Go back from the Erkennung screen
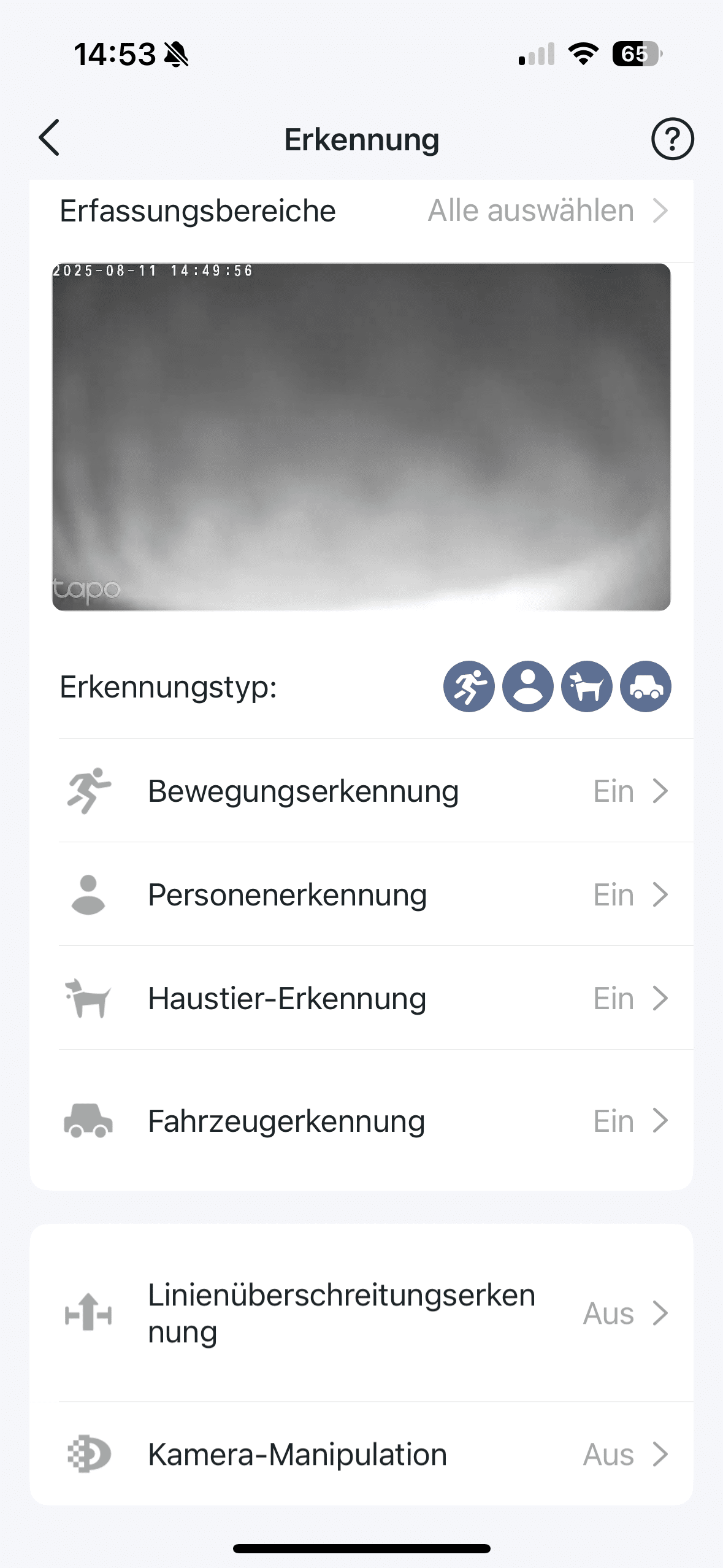This screenshot has height=1568, width=723. coord(49,138)
